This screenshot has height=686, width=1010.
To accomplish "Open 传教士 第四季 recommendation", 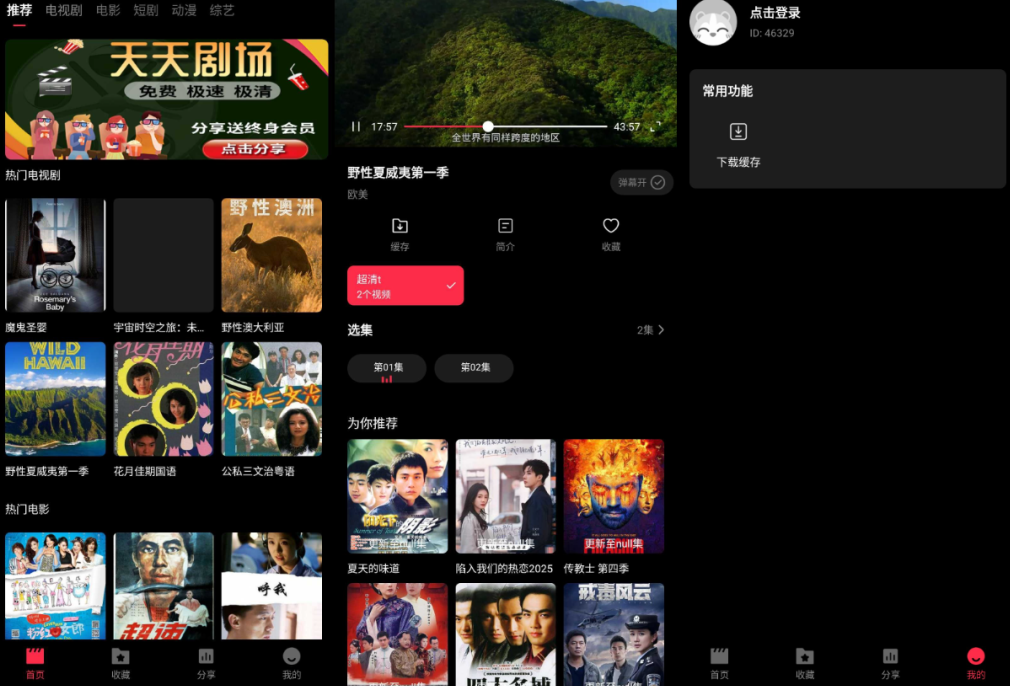I will pos(613,497).
